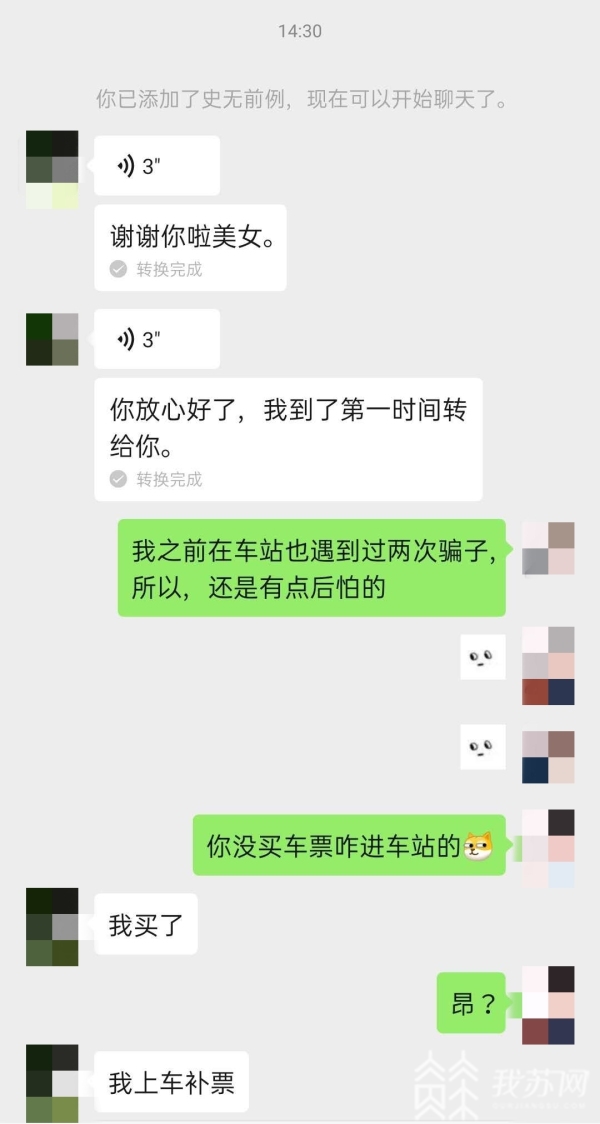The width and height of the screenshot is (600, 1124).
Task: Play the voice message above "你放心好了"
Action: click(x=156, y=339)
